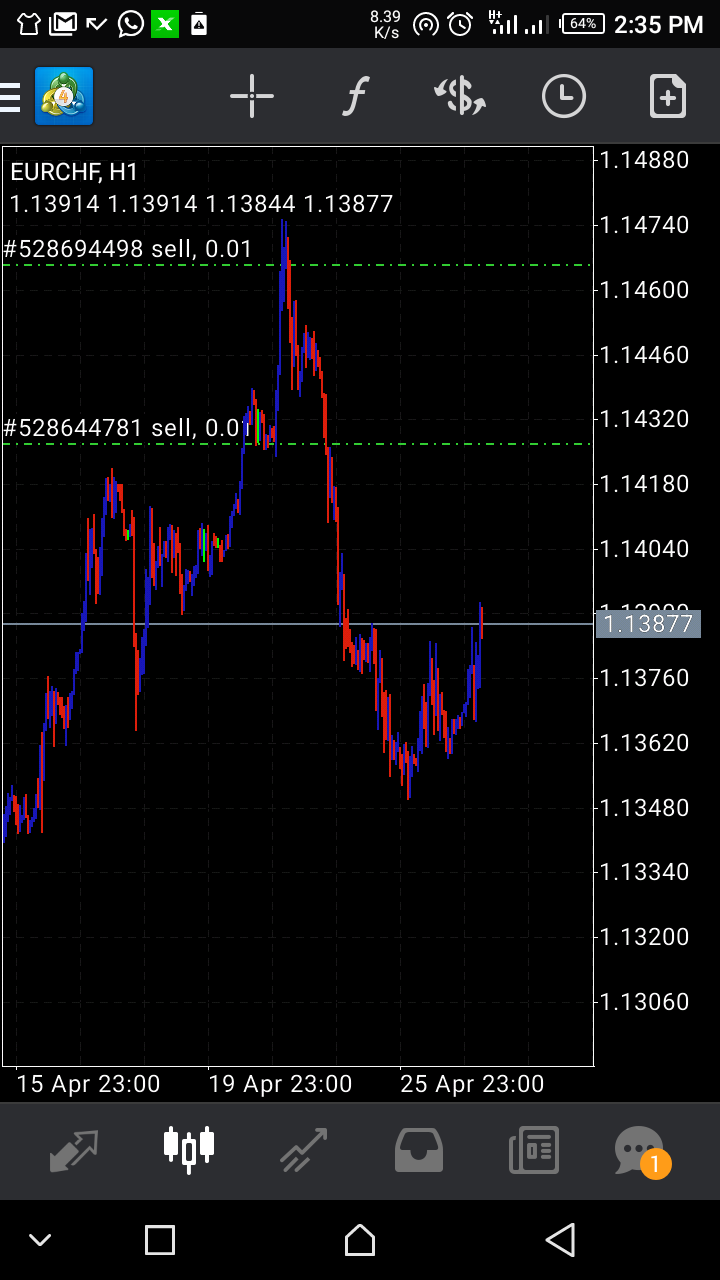Navigate back with system back button
Image resolution: width=720 pixels, height=1280 pixels.
click(x=561, y=1240)
